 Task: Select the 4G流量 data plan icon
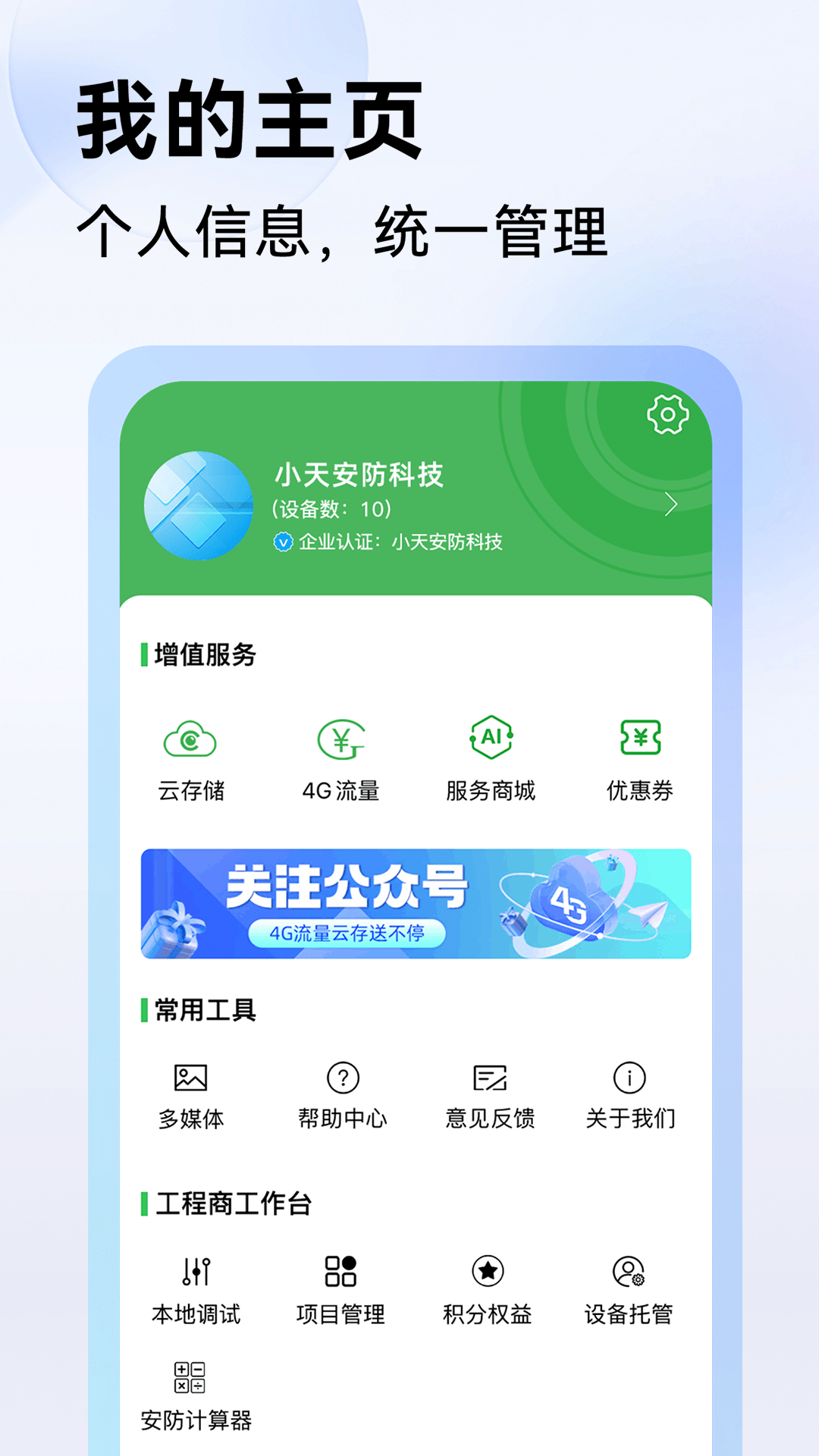pos(340,758)
